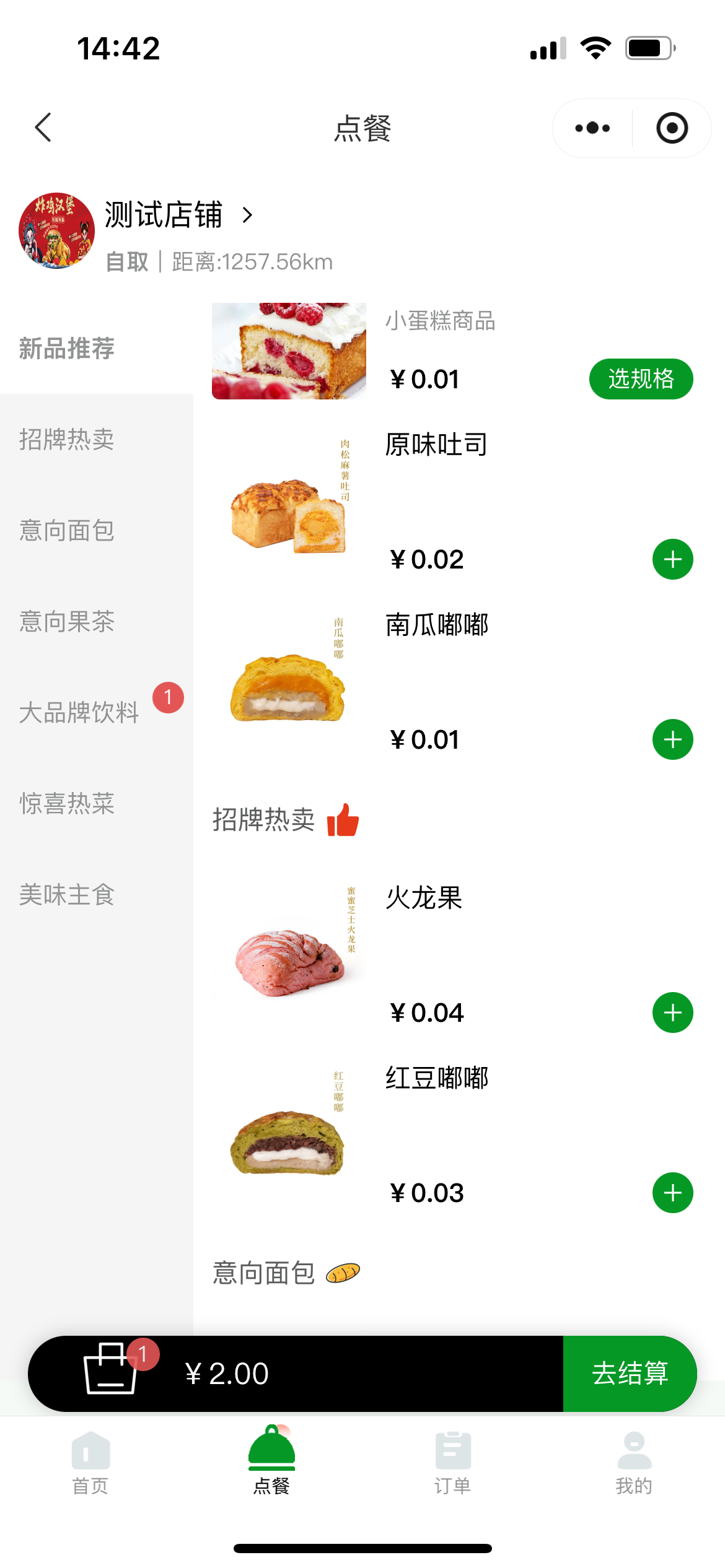Select the 招牌热卖 category in the sidebar
725x1568 pixels.
[x=67, y=440]
